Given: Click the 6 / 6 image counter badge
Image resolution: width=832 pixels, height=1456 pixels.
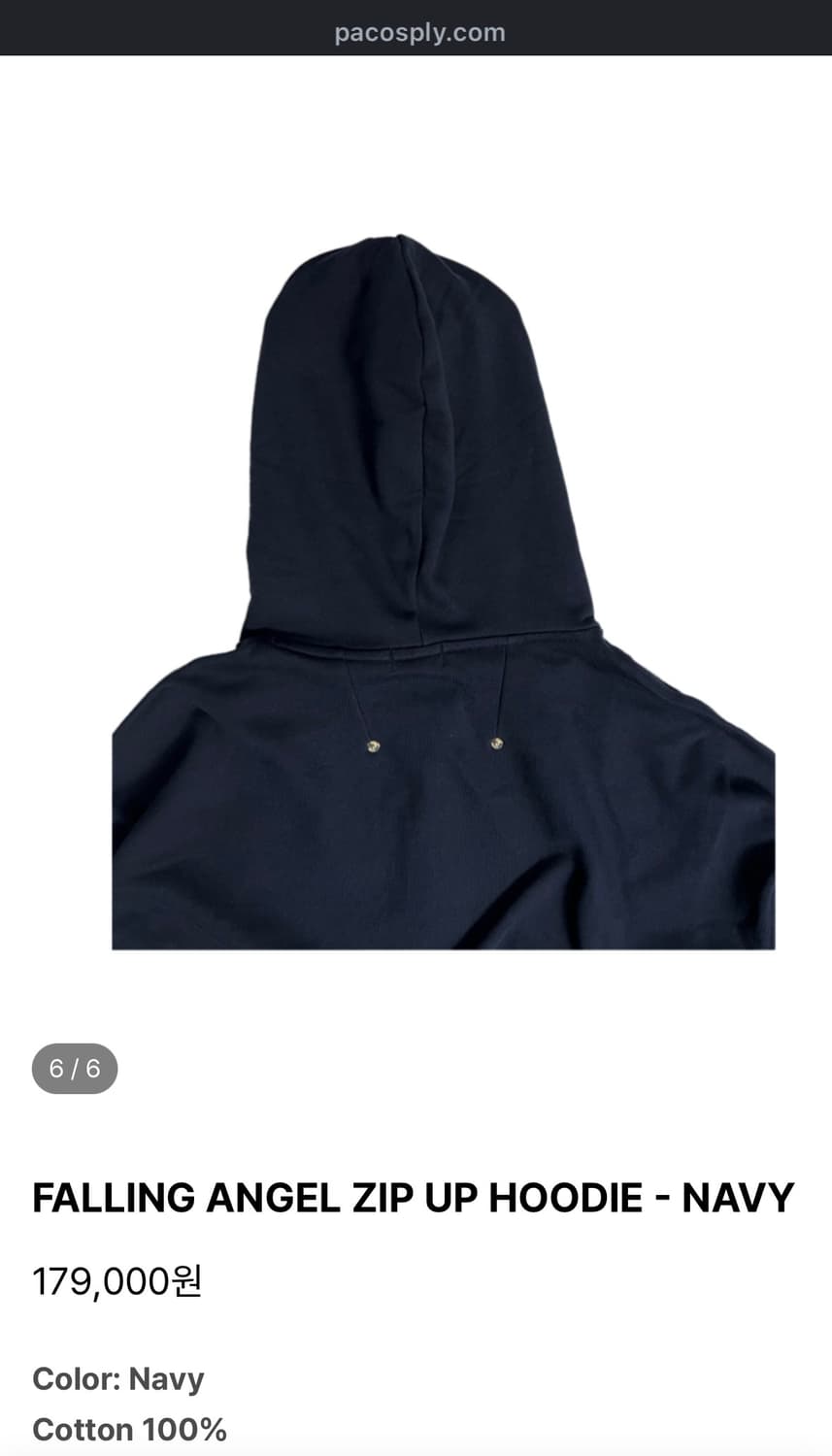Looking at the screenshot, I should (x=75, y=1068).
